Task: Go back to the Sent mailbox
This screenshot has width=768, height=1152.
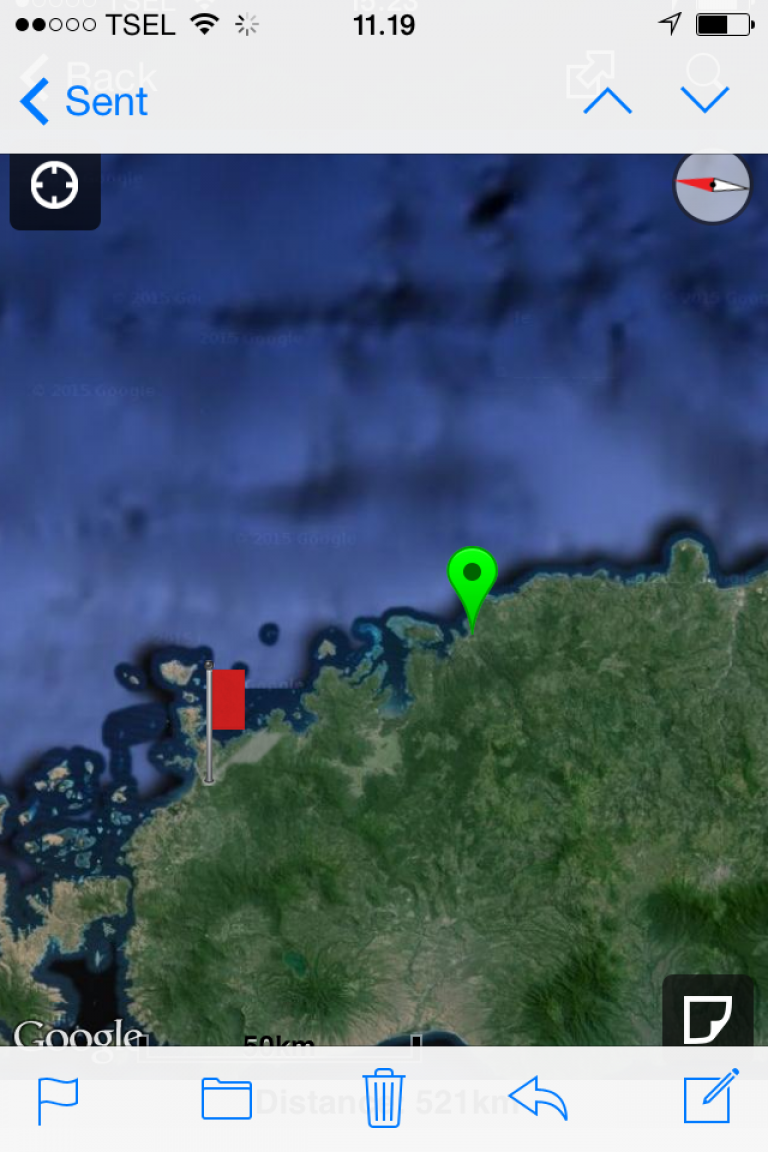Action: tap(84, 101)
